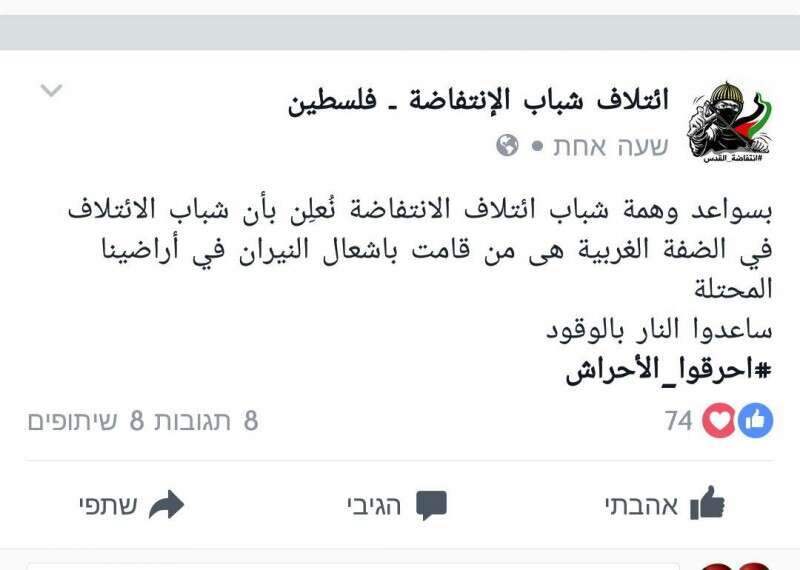The image size is (800, 570).
Task: Like the post with אהבתי
Action: (x=664, y=505)
